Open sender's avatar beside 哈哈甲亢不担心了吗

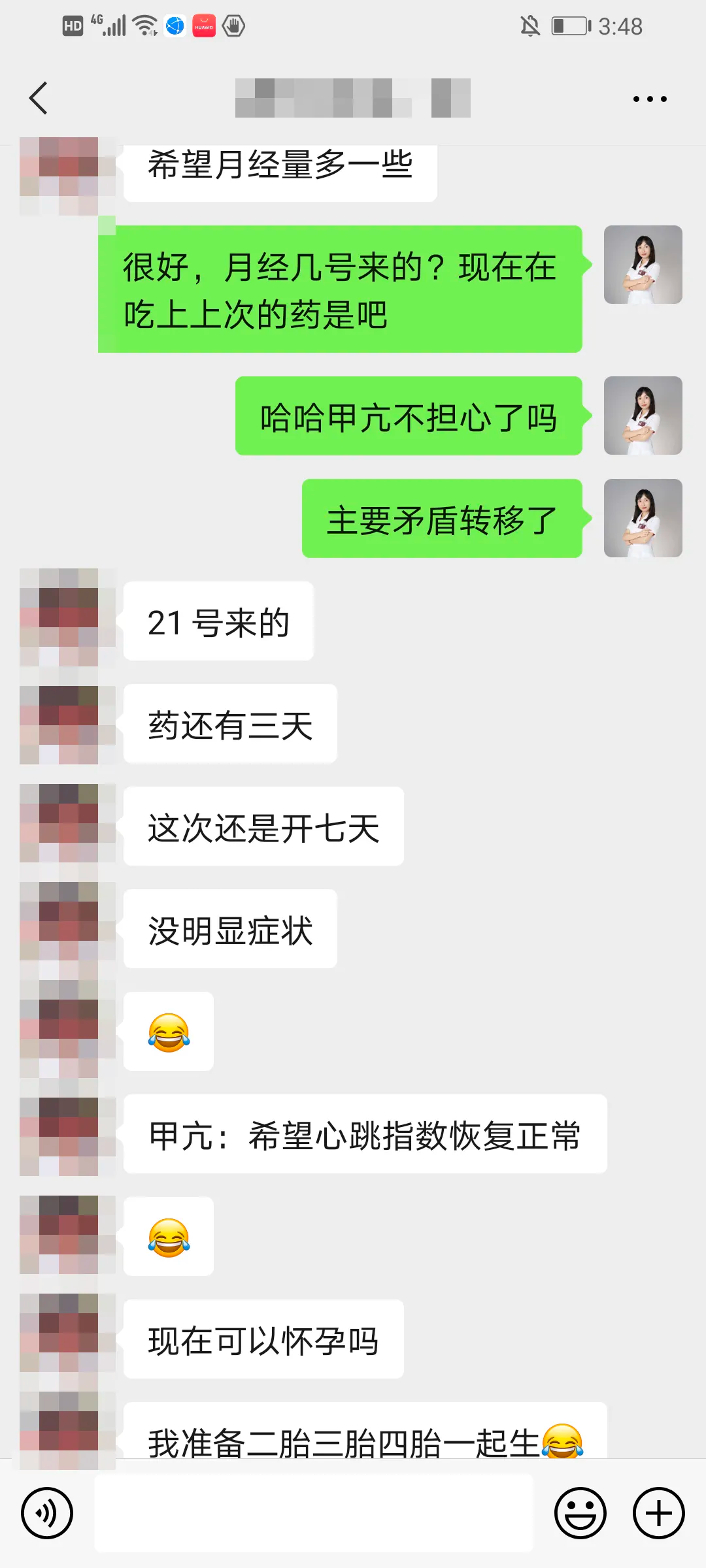pos(643,416)
